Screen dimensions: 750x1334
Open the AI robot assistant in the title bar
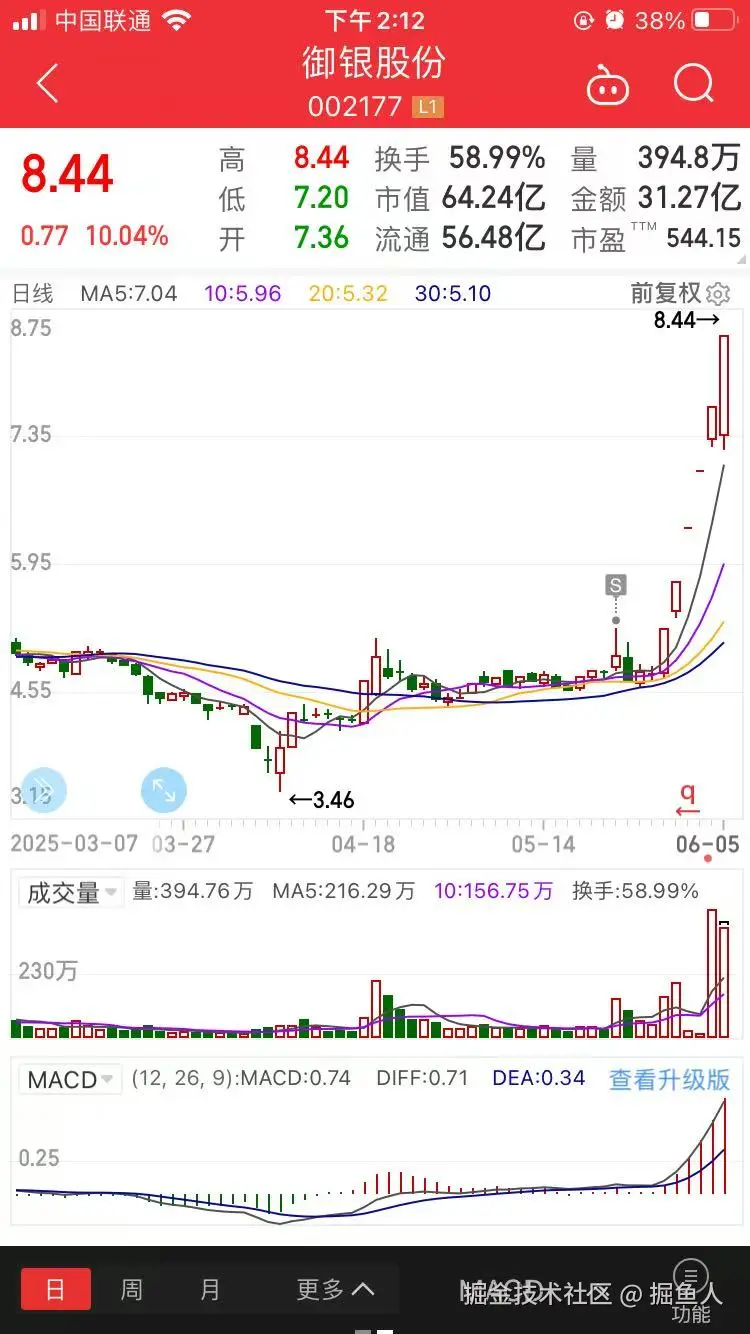(608, 85)
